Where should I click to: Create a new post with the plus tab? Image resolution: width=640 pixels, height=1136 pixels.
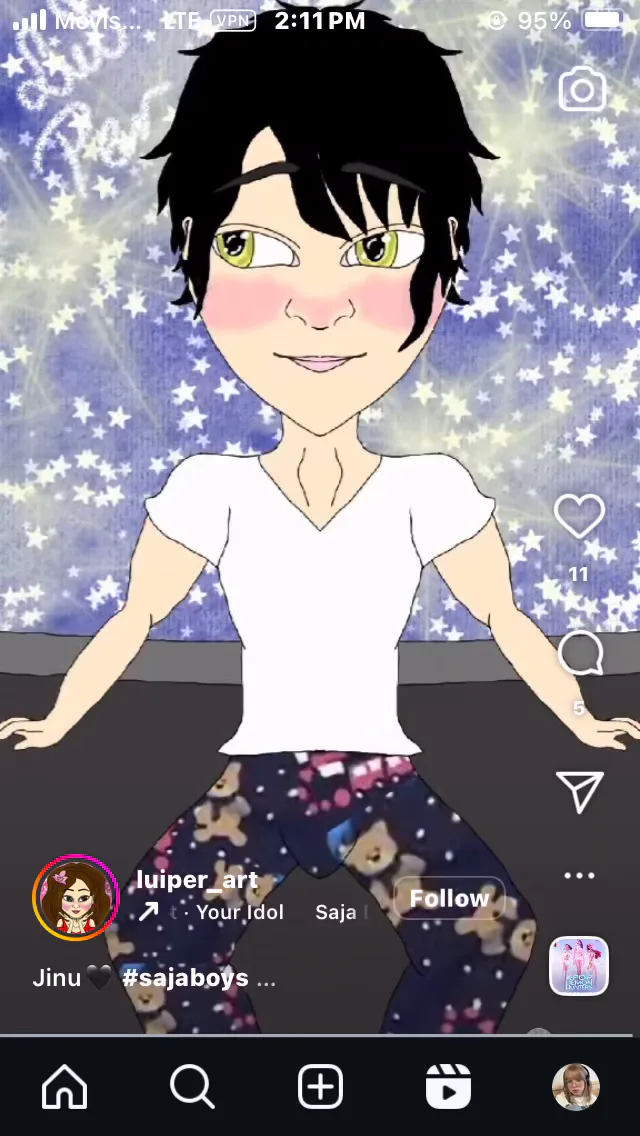[x=320, y=1087]
